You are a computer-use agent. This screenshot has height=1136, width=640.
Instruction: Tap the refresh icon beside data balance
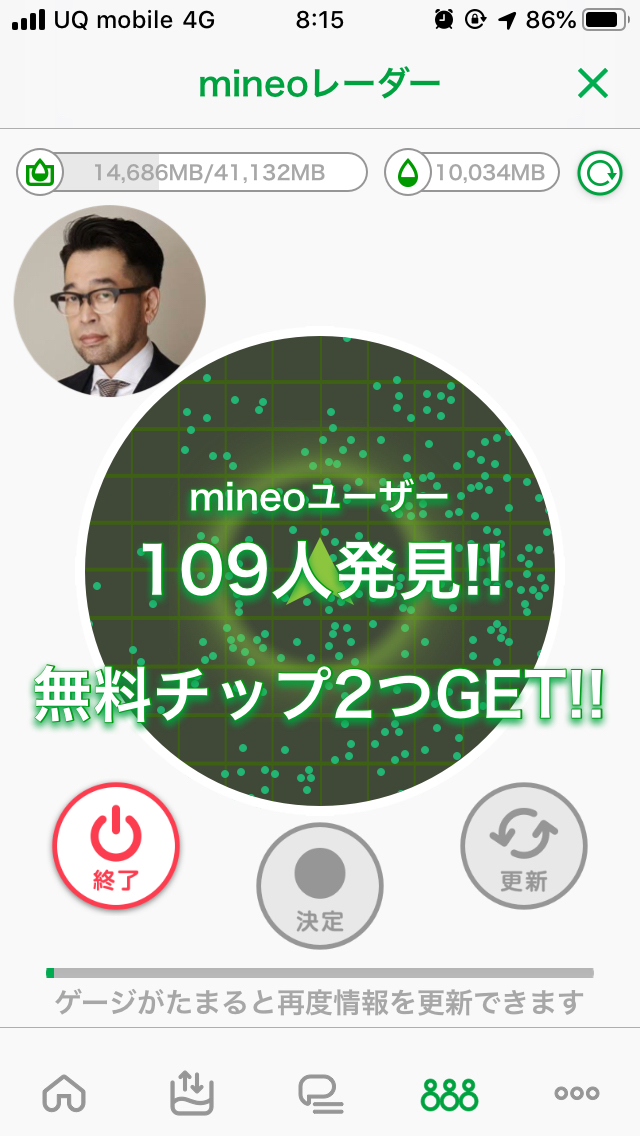coord(600,174)
